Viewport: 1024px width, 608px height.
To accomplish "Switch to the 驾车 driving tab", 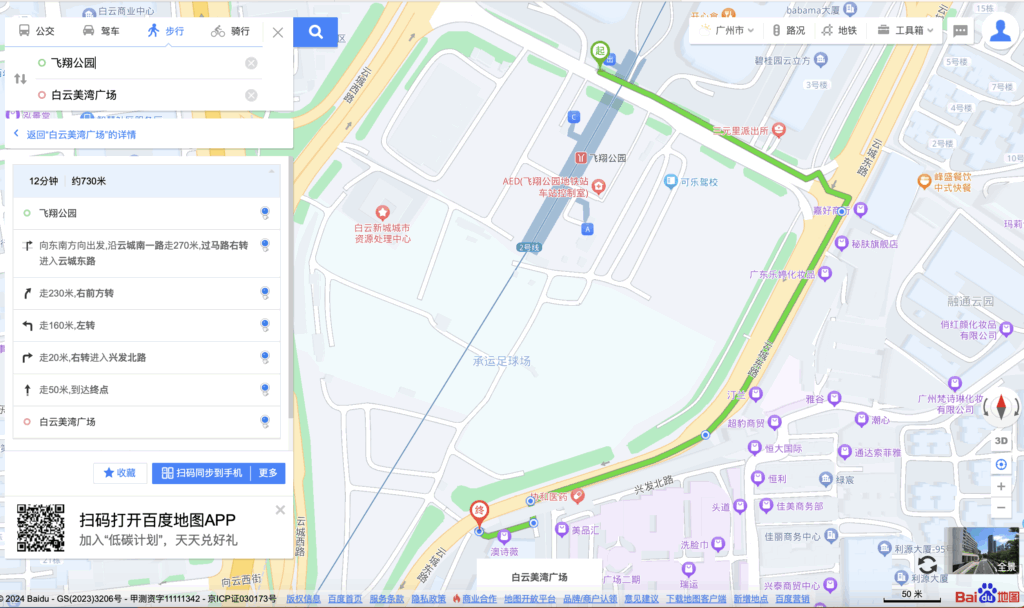I will coord(101,31).
